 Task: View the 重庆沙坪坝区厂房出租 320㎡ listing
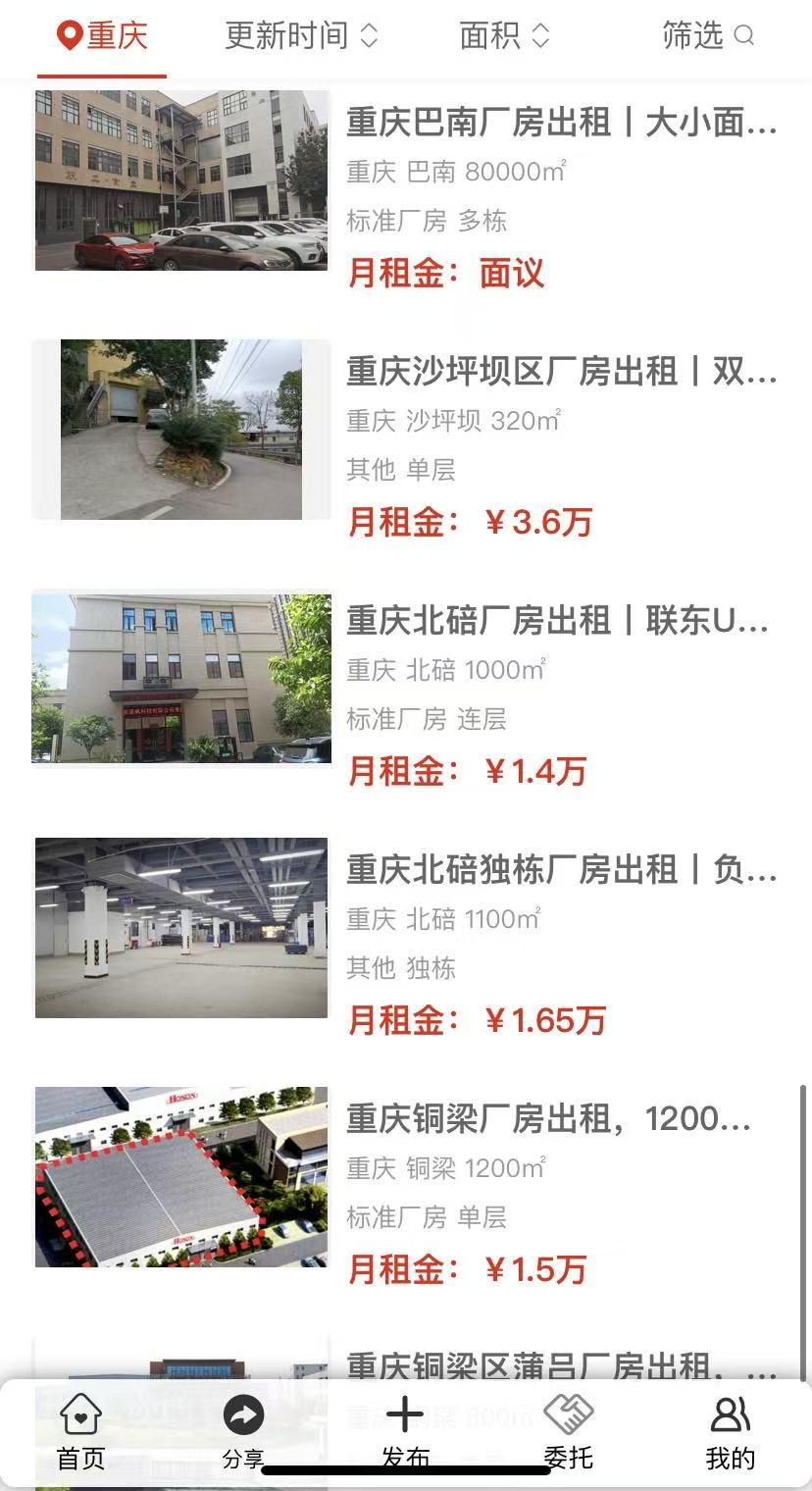pos(561,373)
